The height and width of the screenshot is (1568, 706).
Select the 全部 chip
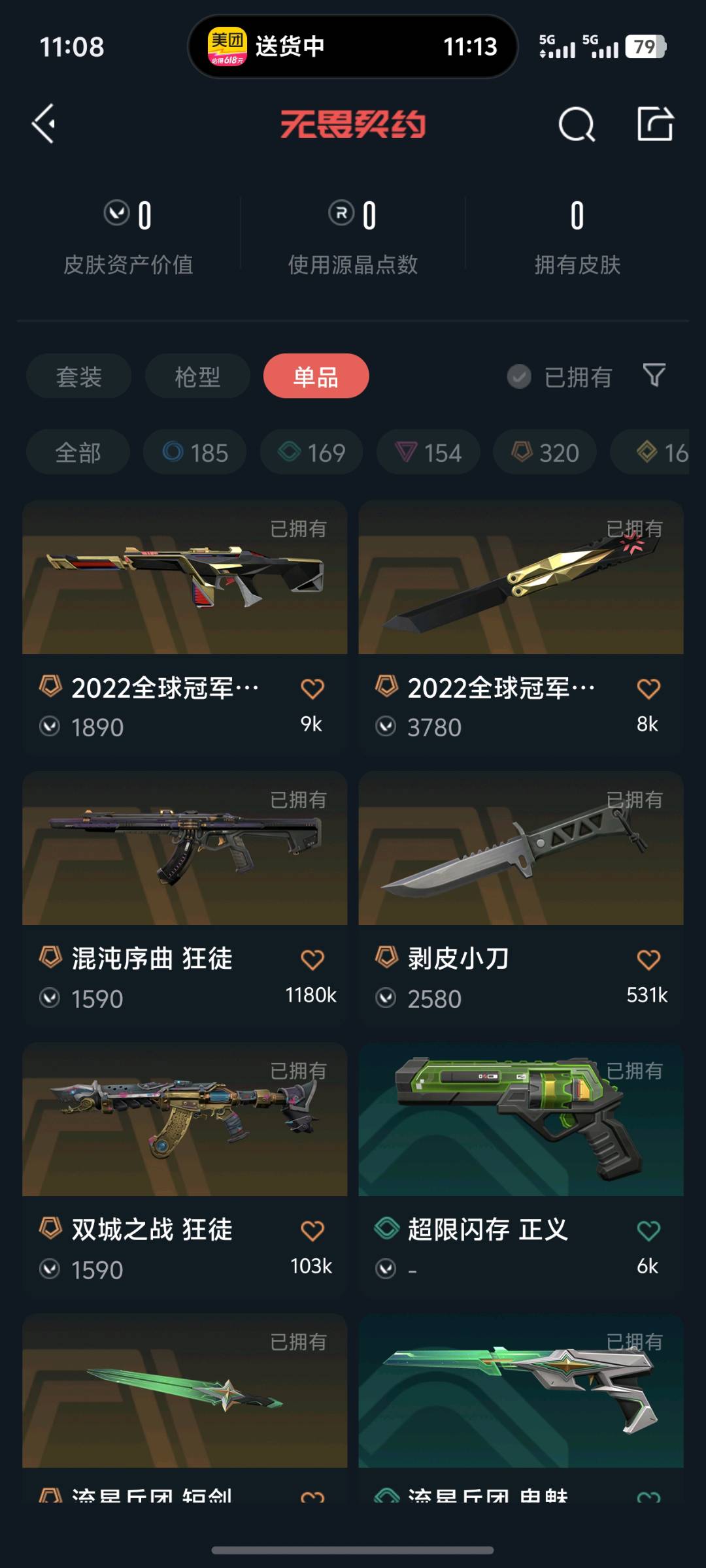pos(78,452)
